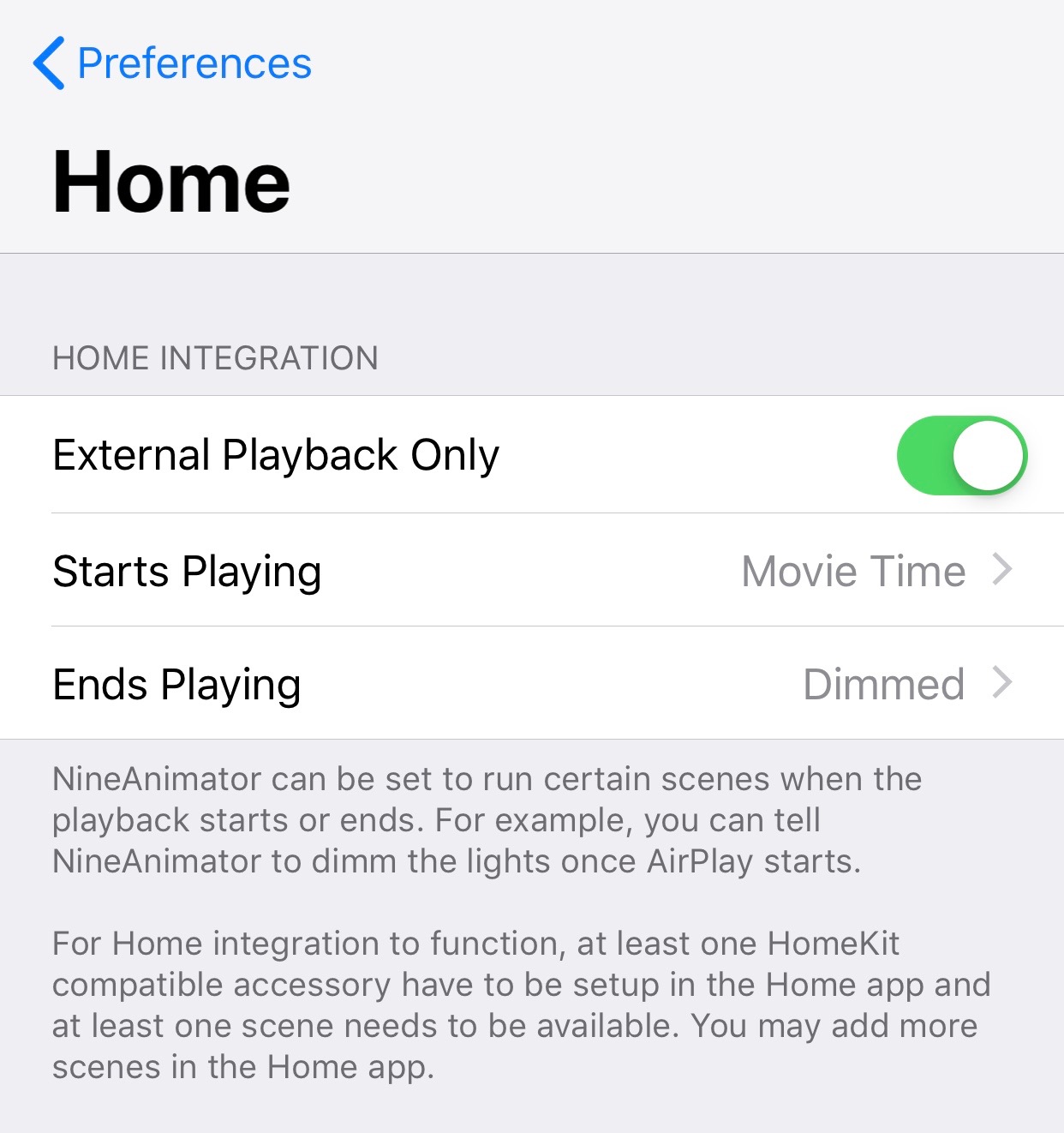
Task: Go back to Preferences
Action: coord(172,63)
